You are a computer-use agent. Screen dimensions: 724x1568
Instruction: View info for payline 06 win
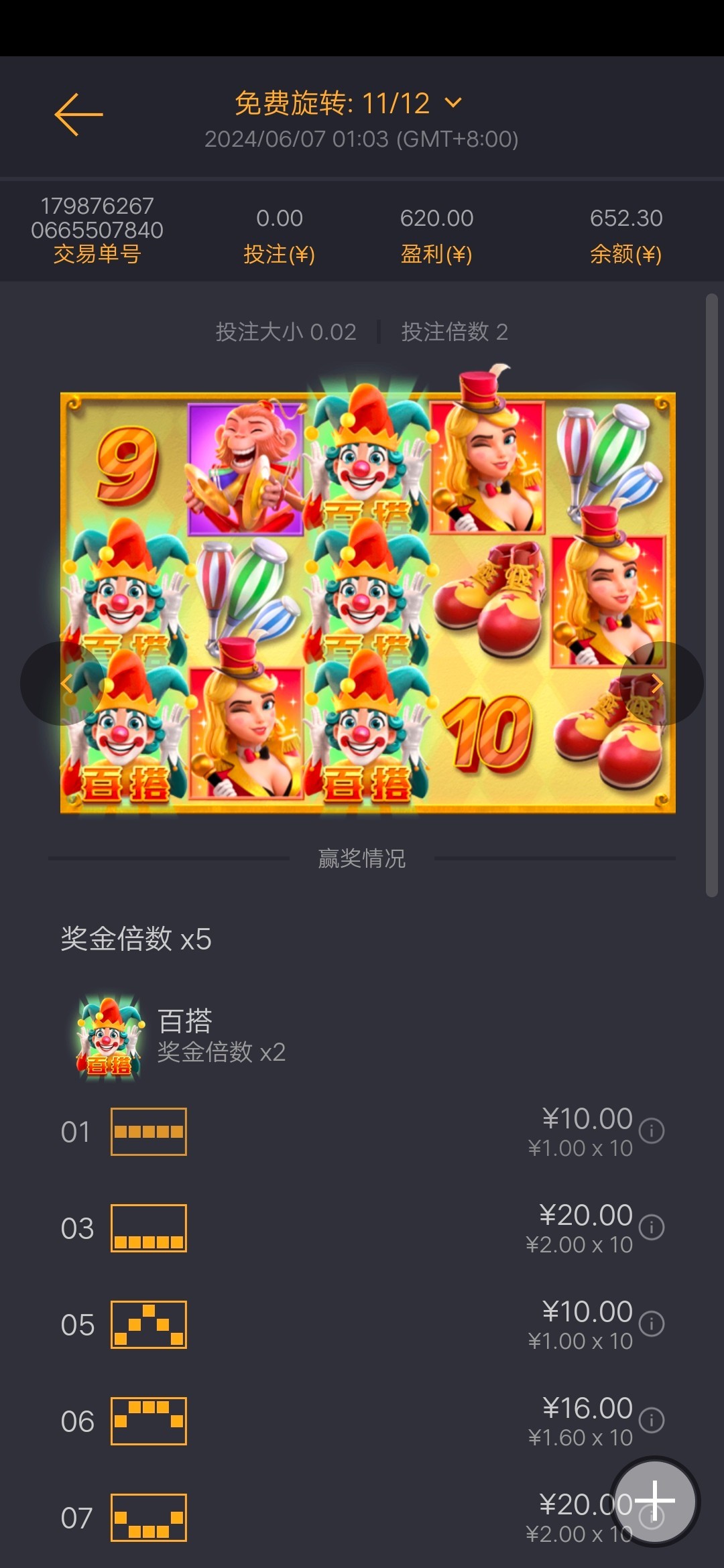[652, 1421]
